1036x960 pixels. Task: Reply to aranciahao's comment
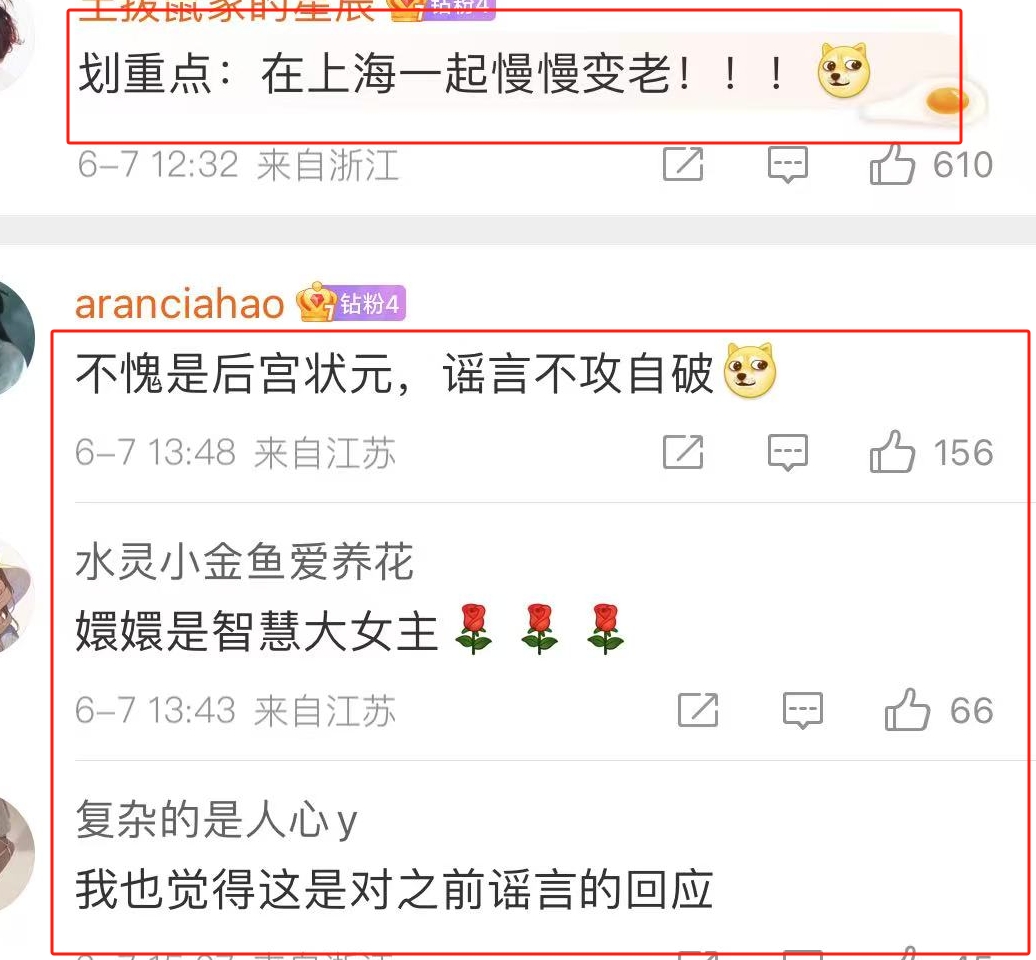click(x=787, y=454)
